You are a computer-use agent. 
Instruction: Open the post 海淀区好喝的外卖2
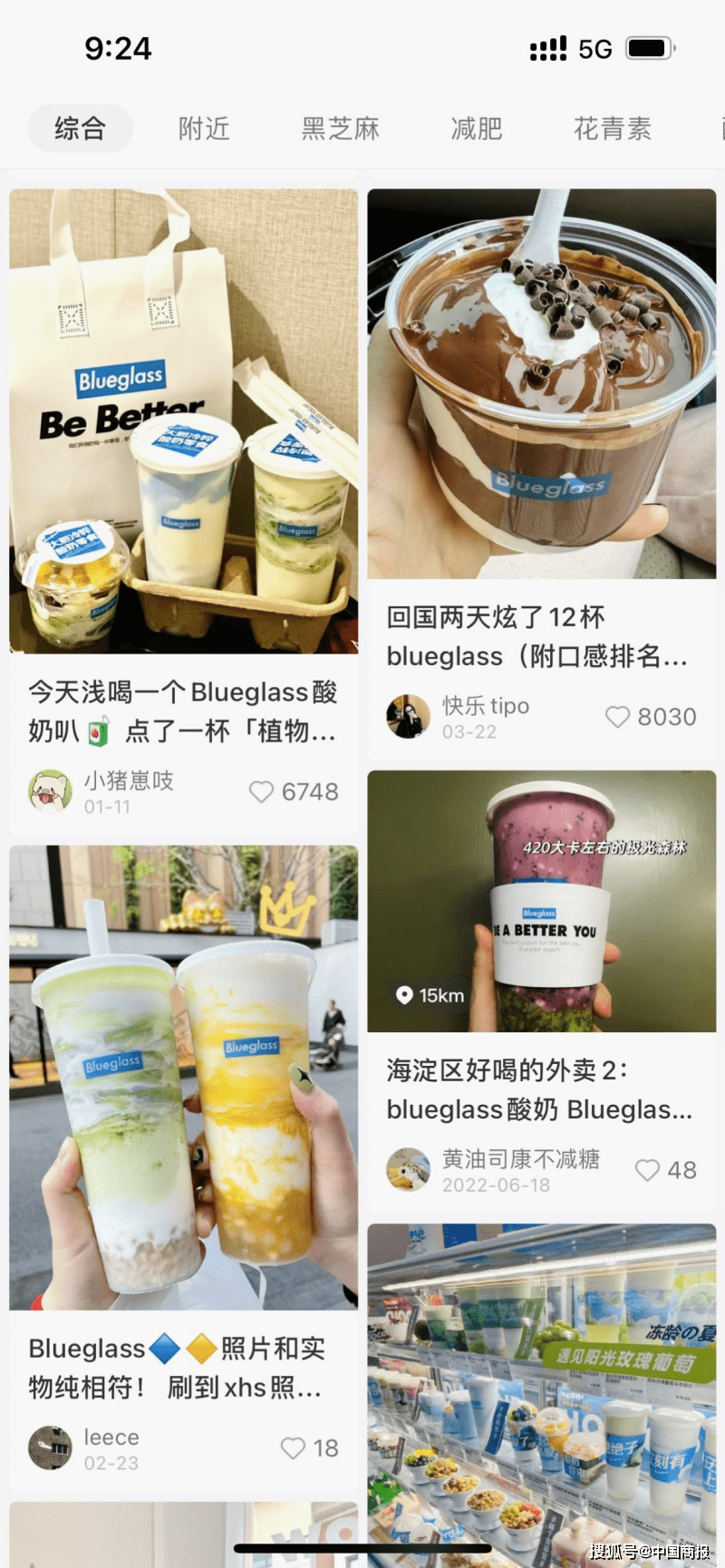point(541,902)
